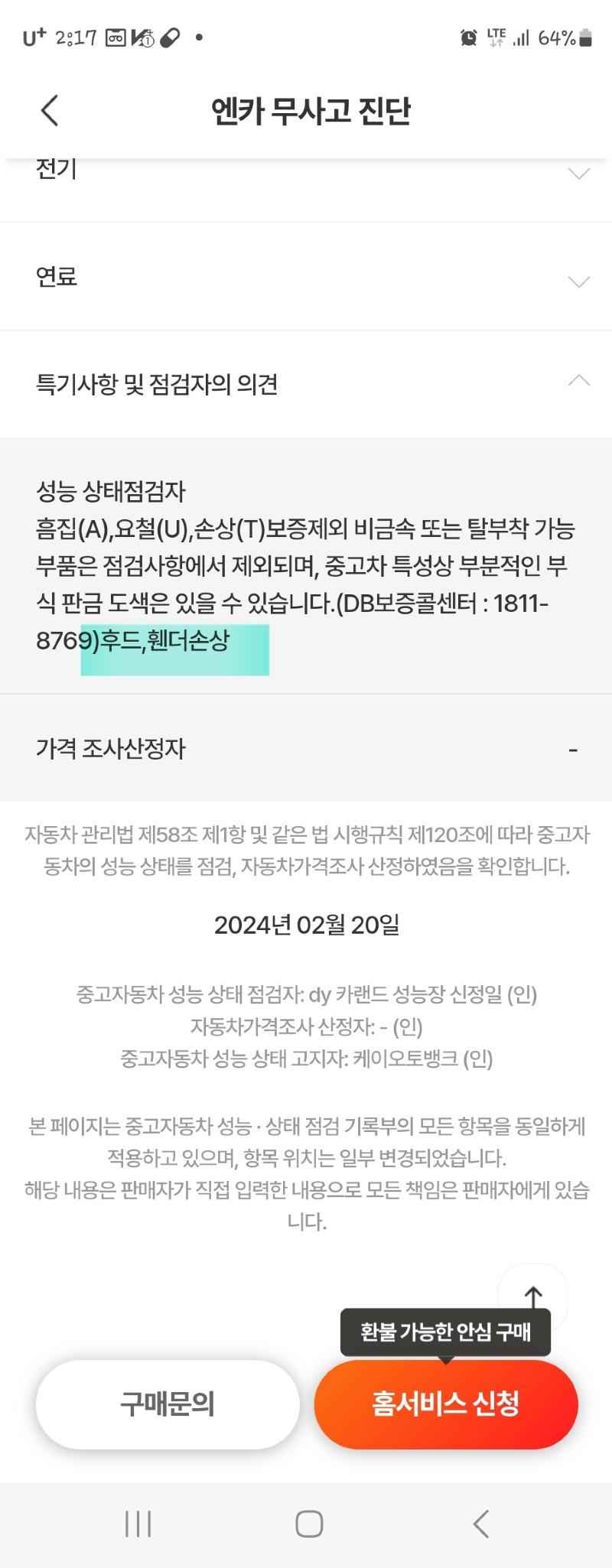
Task: Go back from 엔카 무사고 진단 page
Action: click(50, 111)
